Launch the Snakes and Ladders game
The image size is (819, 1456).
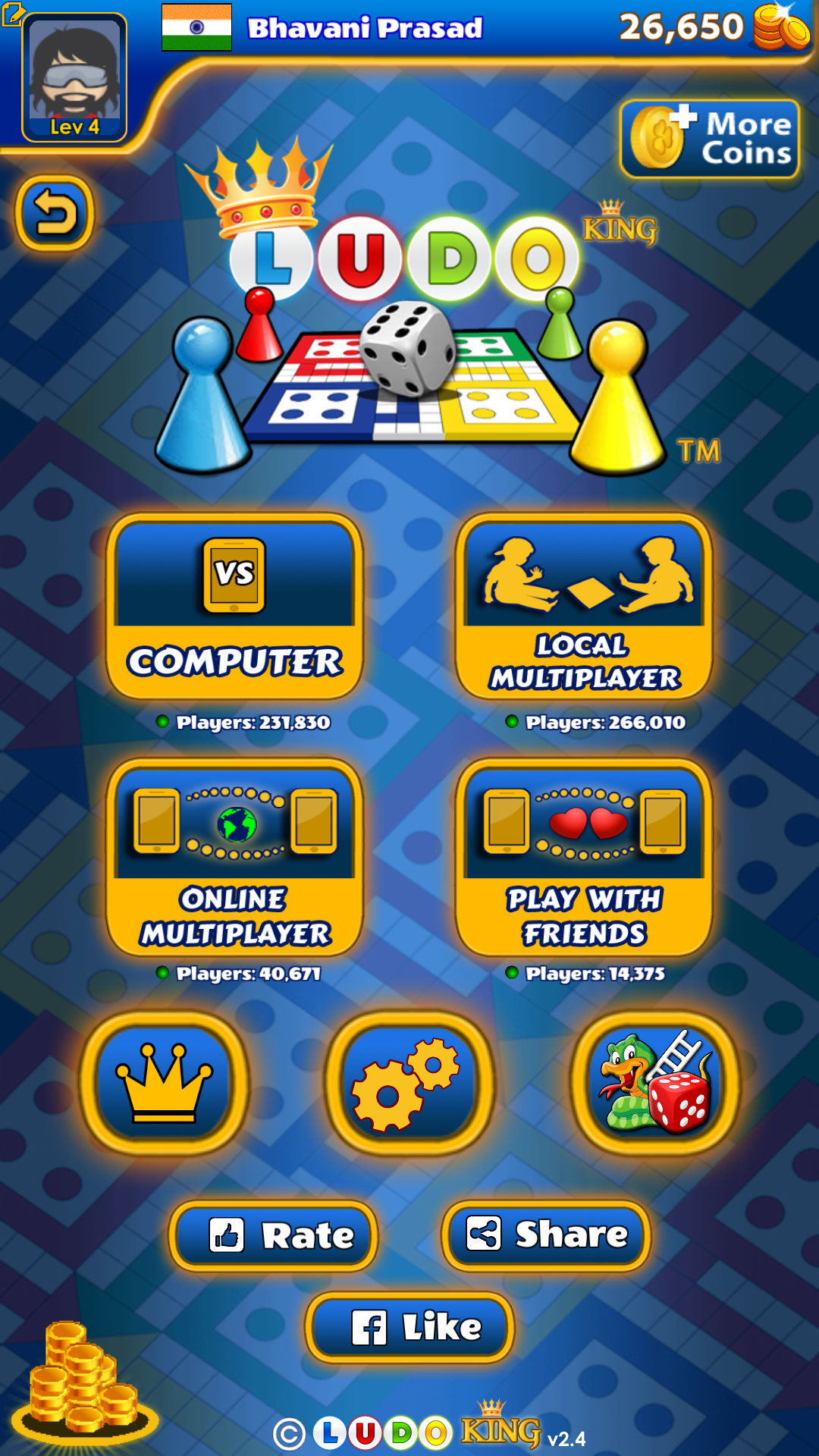point(654,1083)
